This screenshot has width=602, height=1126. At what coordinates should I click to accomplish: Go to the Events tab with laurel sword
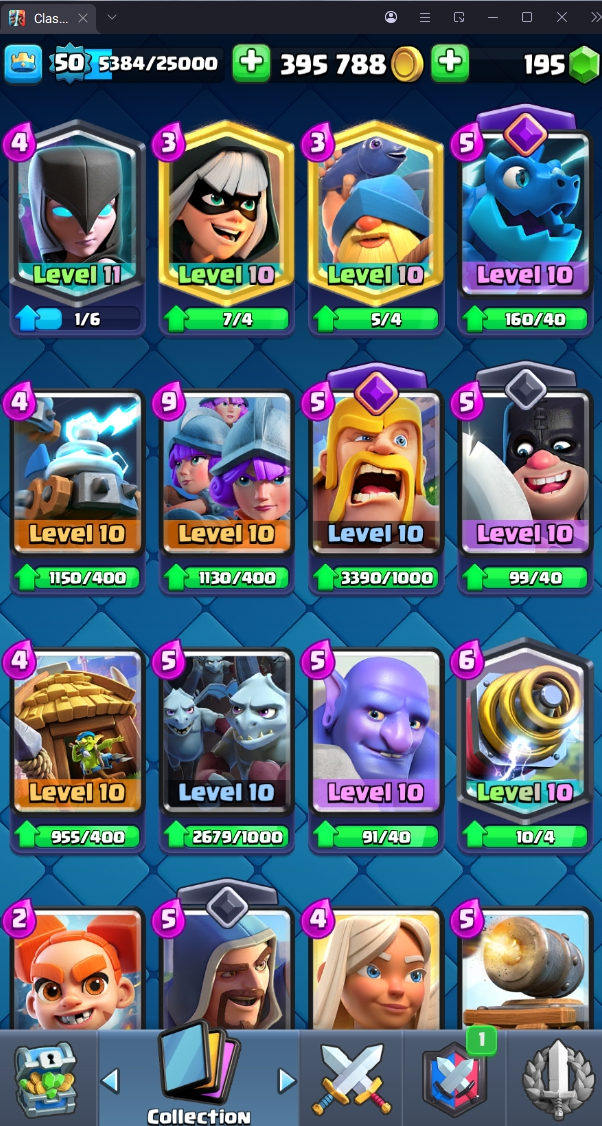click(x=555, y=1078)
